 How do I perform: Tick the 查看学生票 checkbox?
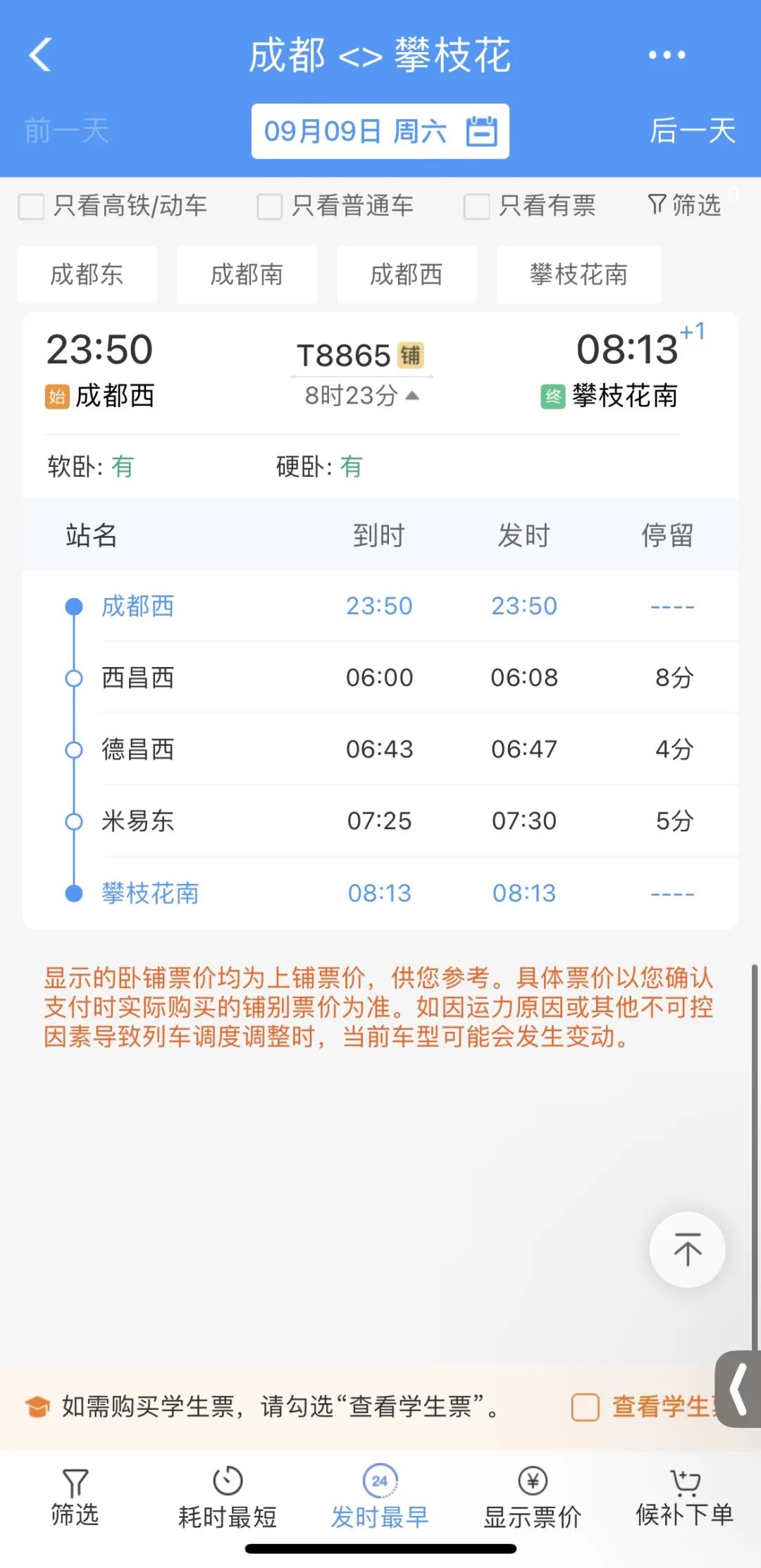click(x=585, y=1407)
